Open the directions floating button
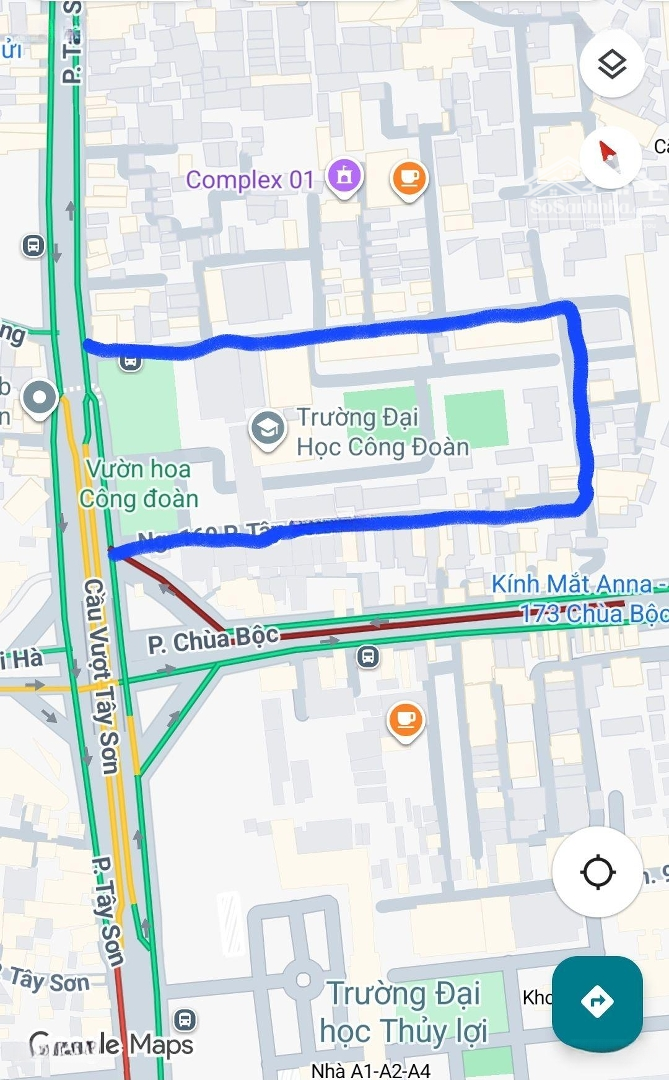Screen dimensions: 669x1080 597,1002
